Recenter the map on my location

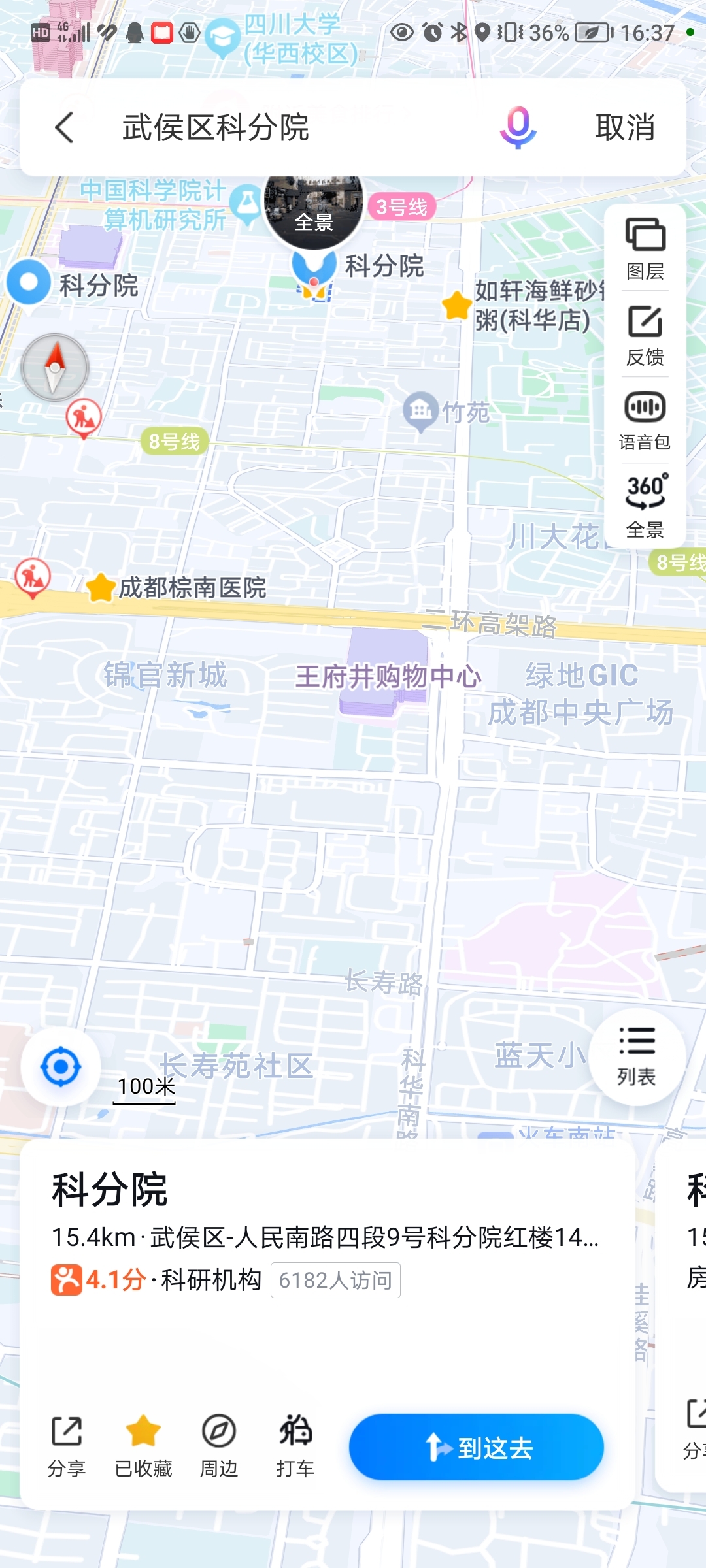pyautogui.click(x=61, y=1066)
